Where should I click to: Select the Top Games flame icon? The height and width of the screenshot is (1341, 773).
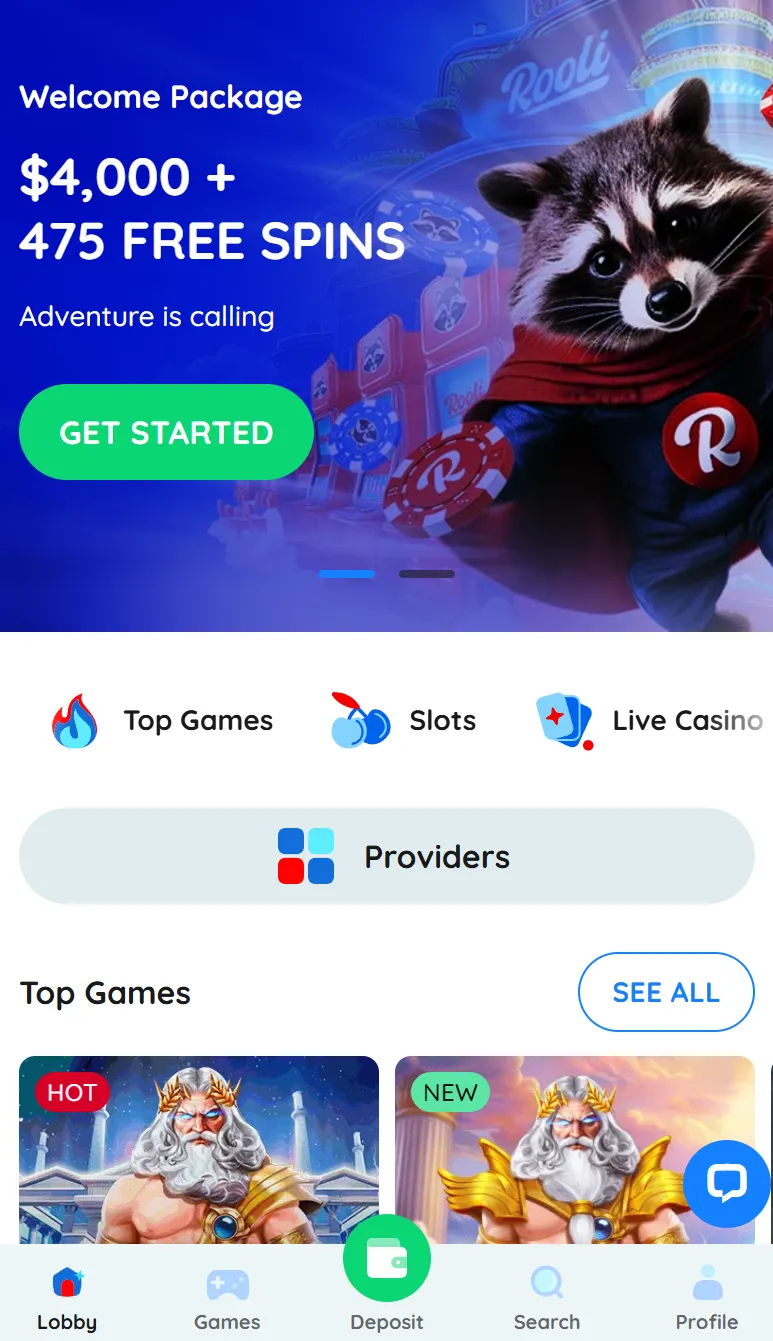[73, 720]
